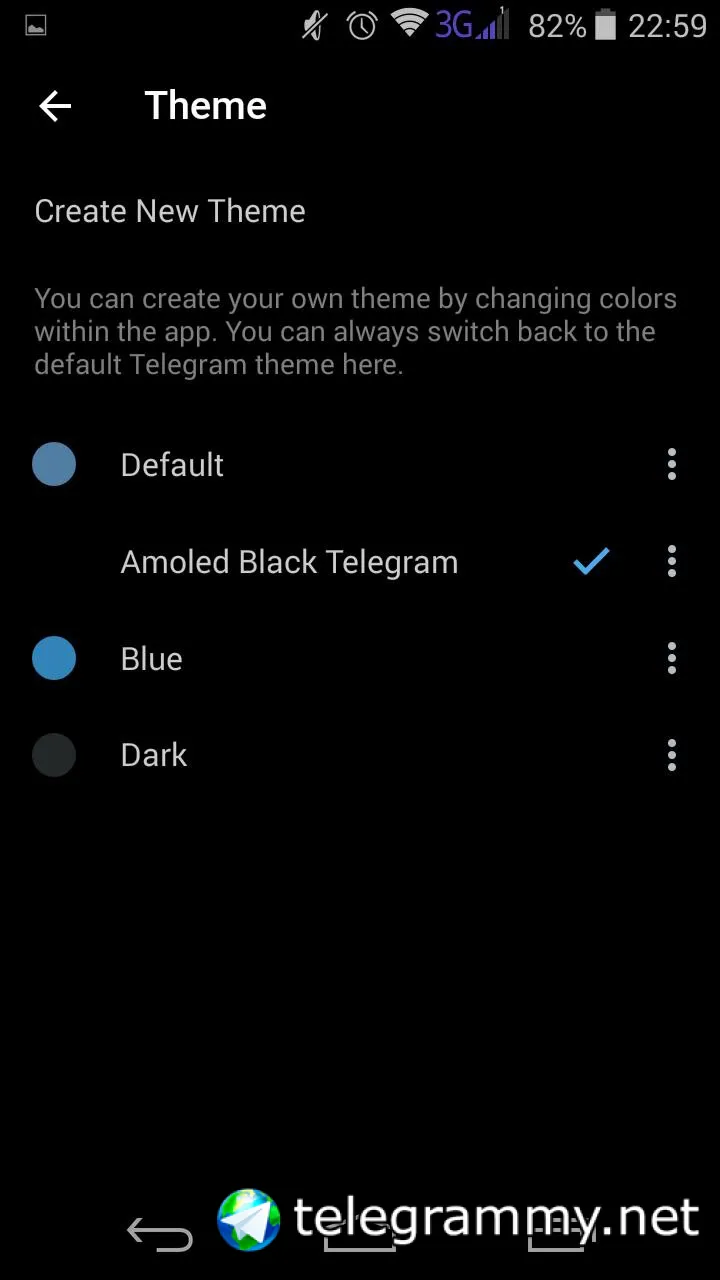Tap the system back button
This screenshot has width=720, height=1280.
[x=160, y=1234]
